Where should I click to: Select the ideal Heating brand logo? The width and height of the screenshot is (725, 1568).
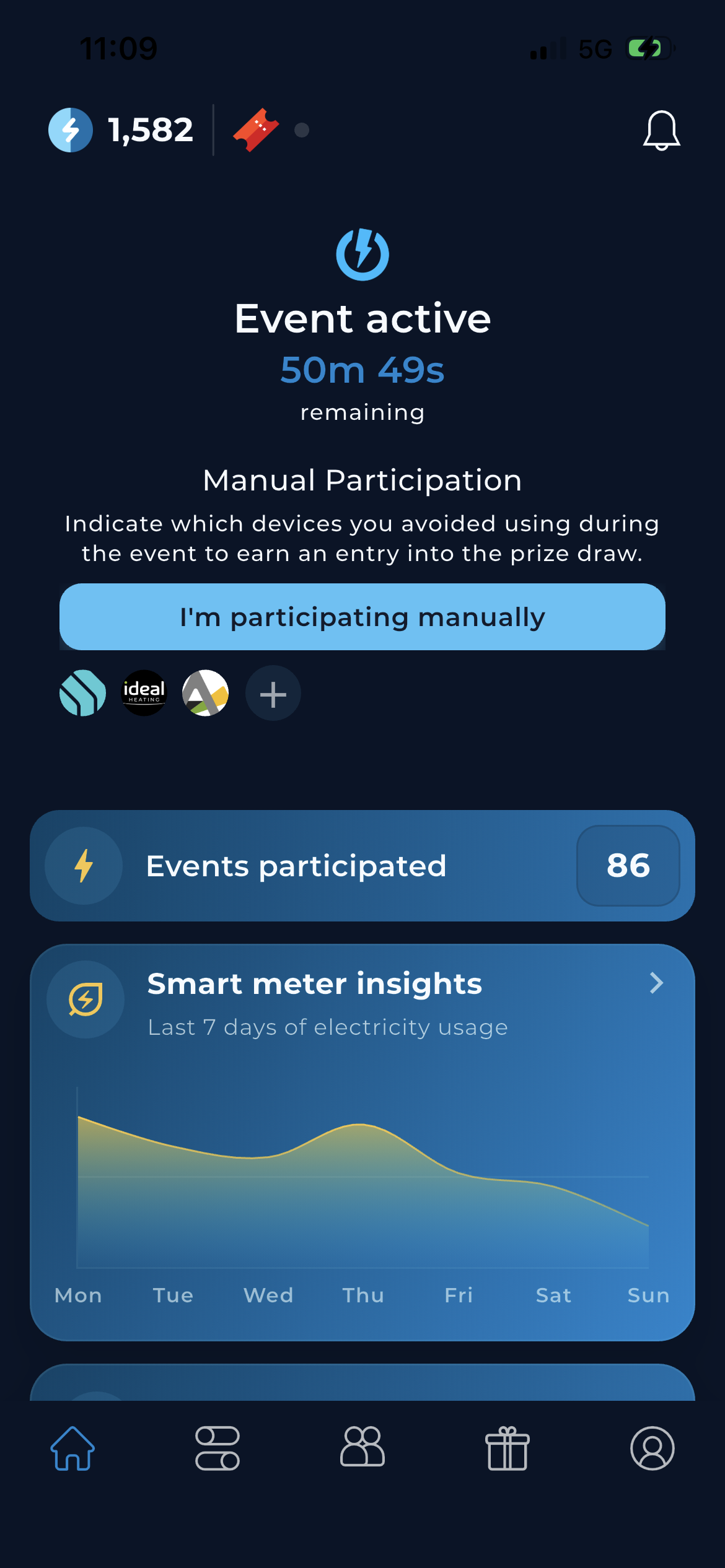coord(144,693)
